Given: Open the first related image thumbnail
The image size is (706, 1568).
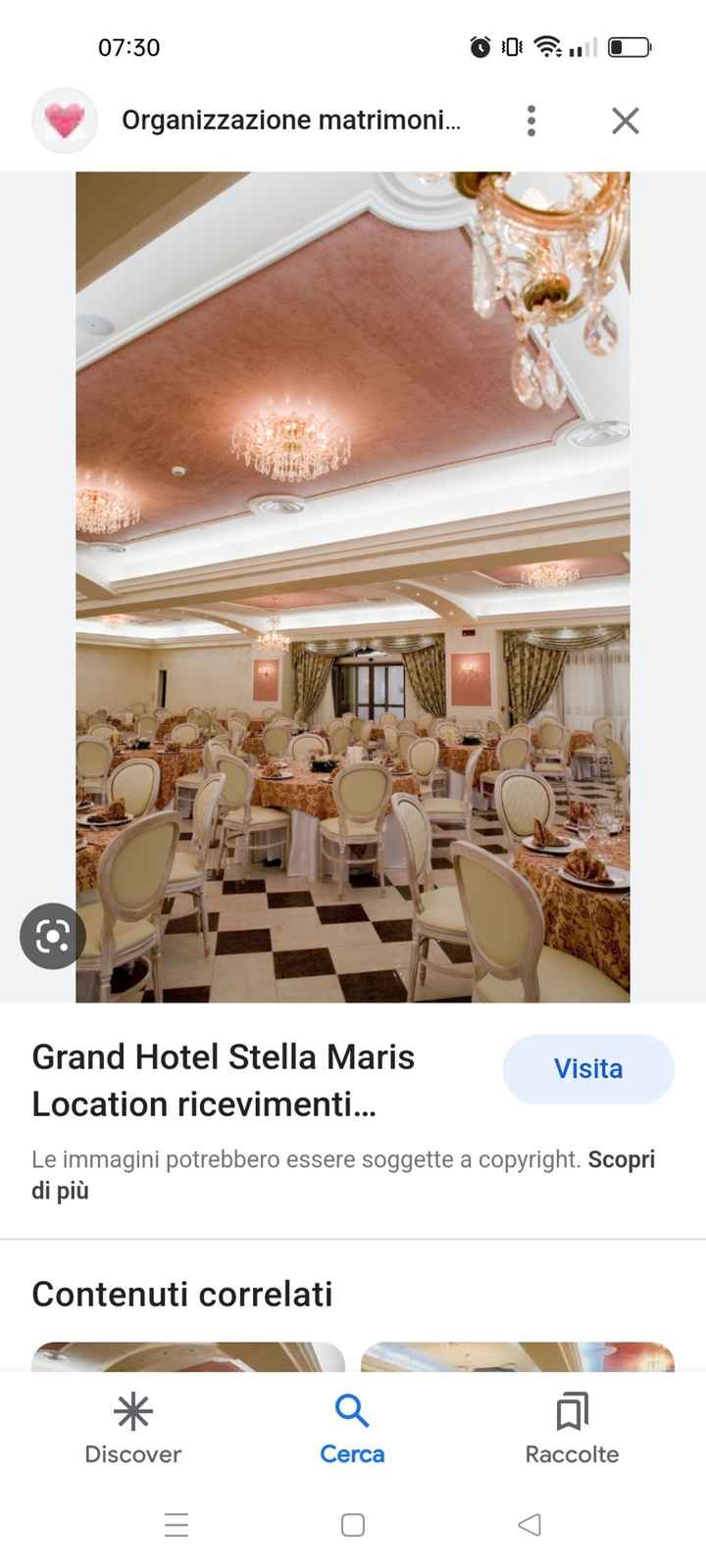Looking at the screenshot, I should pyautogui.click(x=188, y=1356).
